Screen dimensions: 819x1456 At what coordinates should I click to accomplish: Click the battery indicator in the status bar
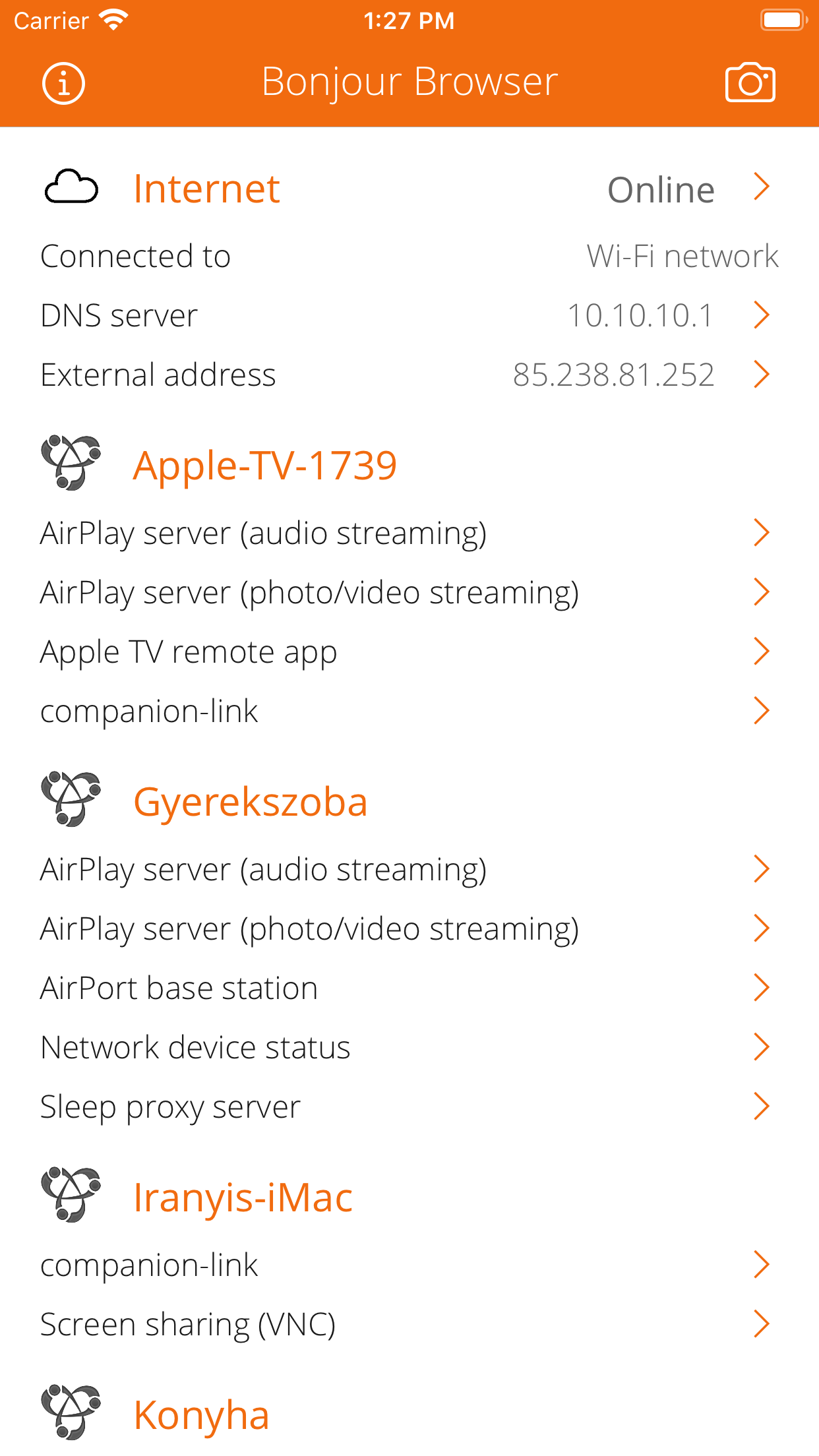pyautogui.click(x=783, y=20)
